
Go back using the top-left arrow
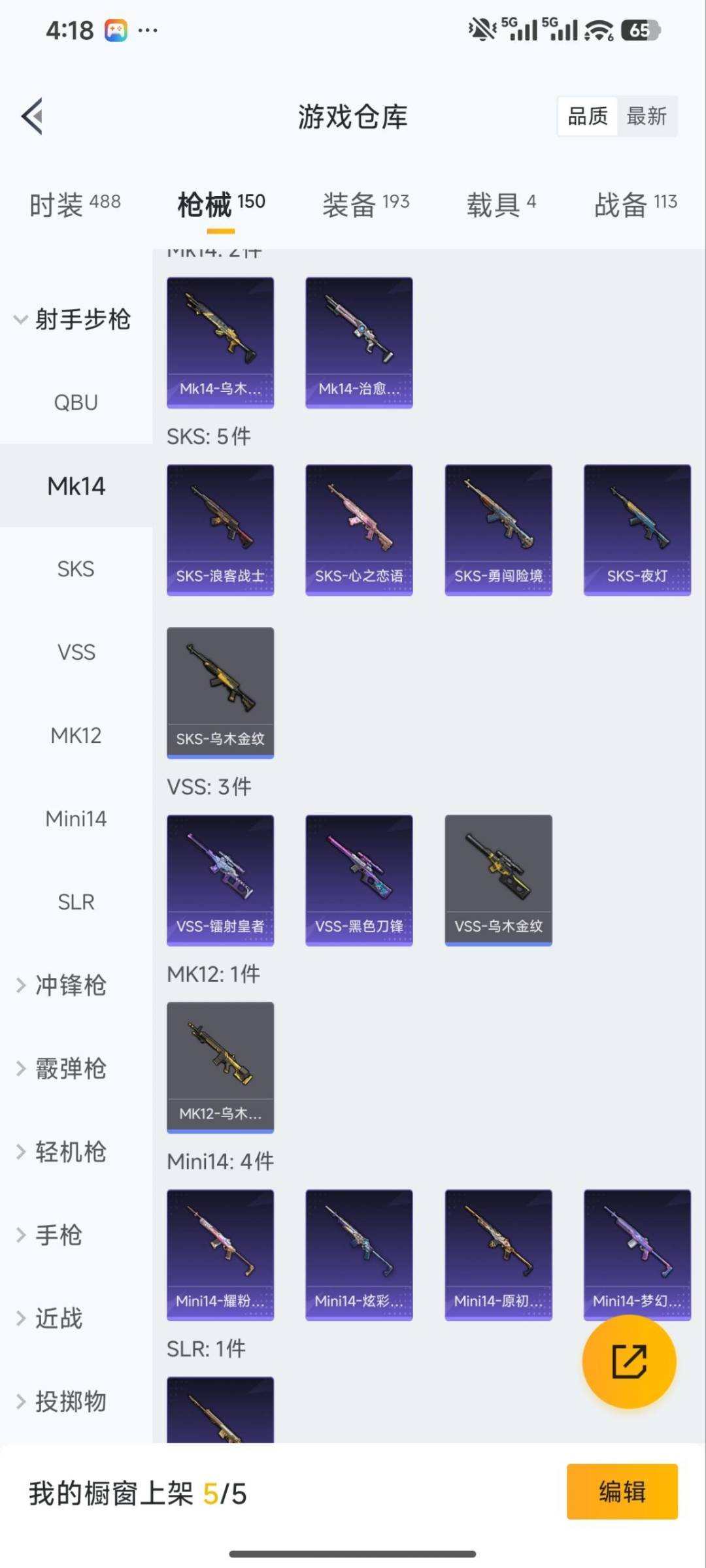point(33,116)
